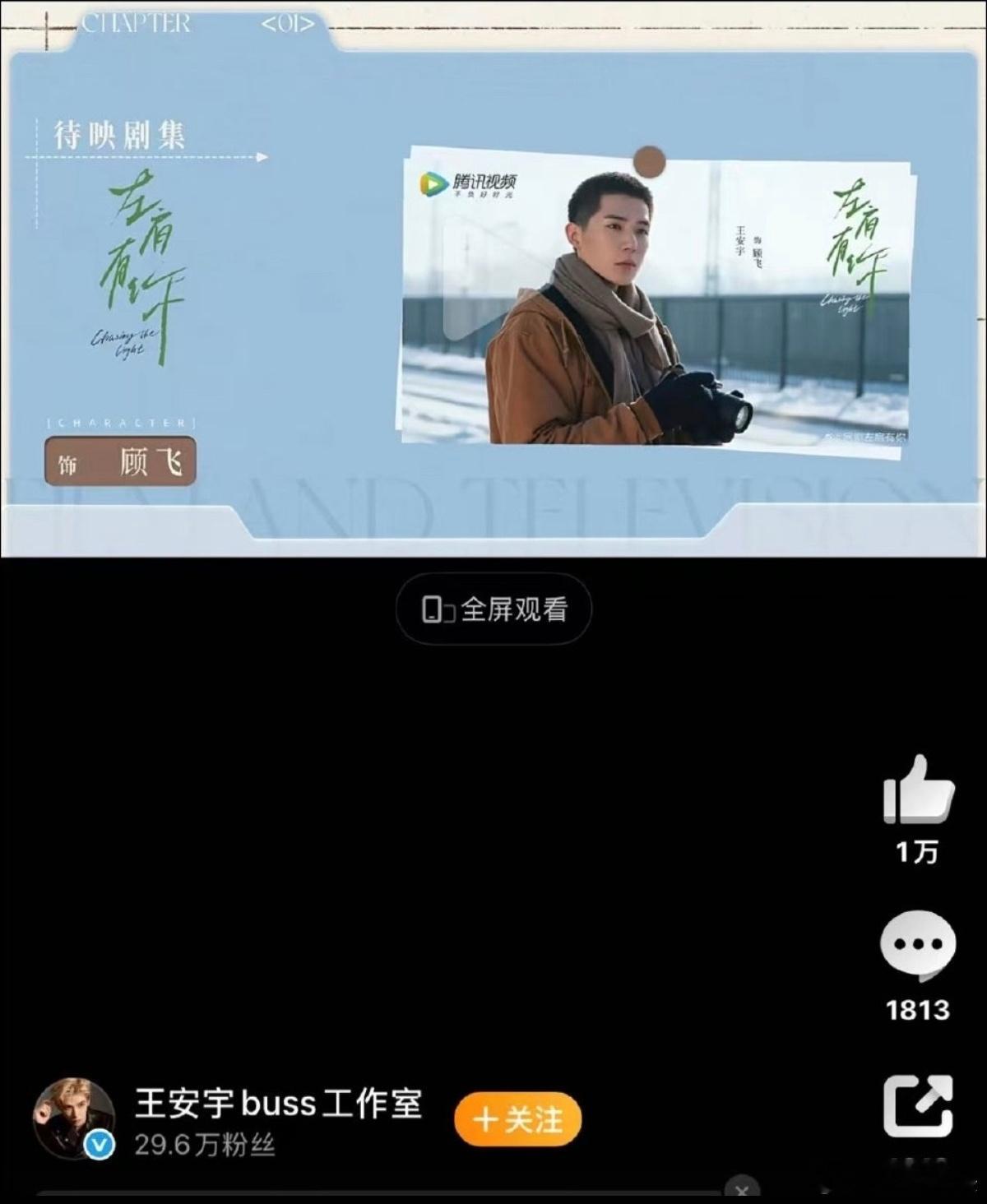This screenshot has width=987, height=1204.
Task: Toggle follow with the orange 关注 button
Action: pos(517,1118)
